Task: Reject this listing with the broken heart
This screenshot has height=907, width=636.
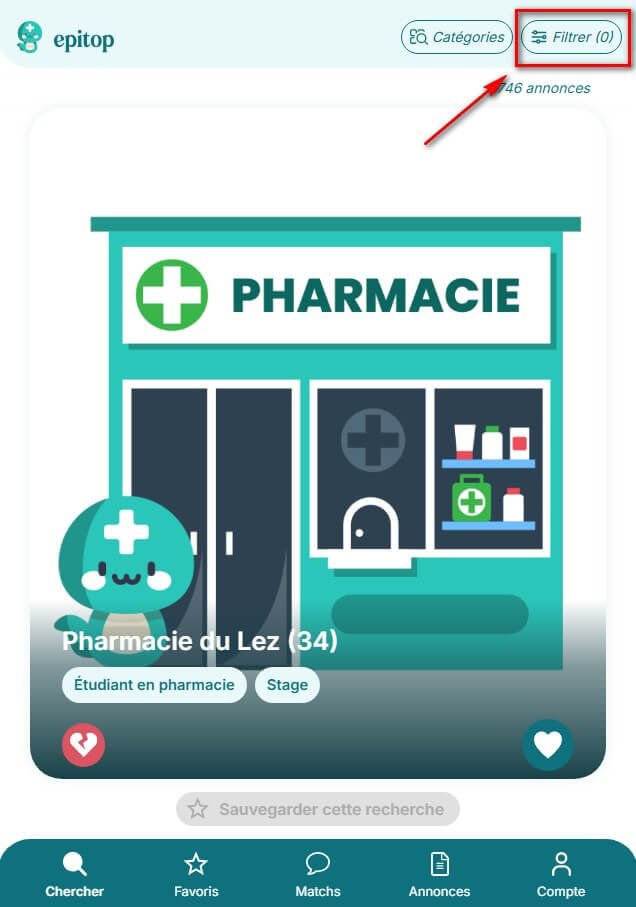Action: [x=84, y=744]
